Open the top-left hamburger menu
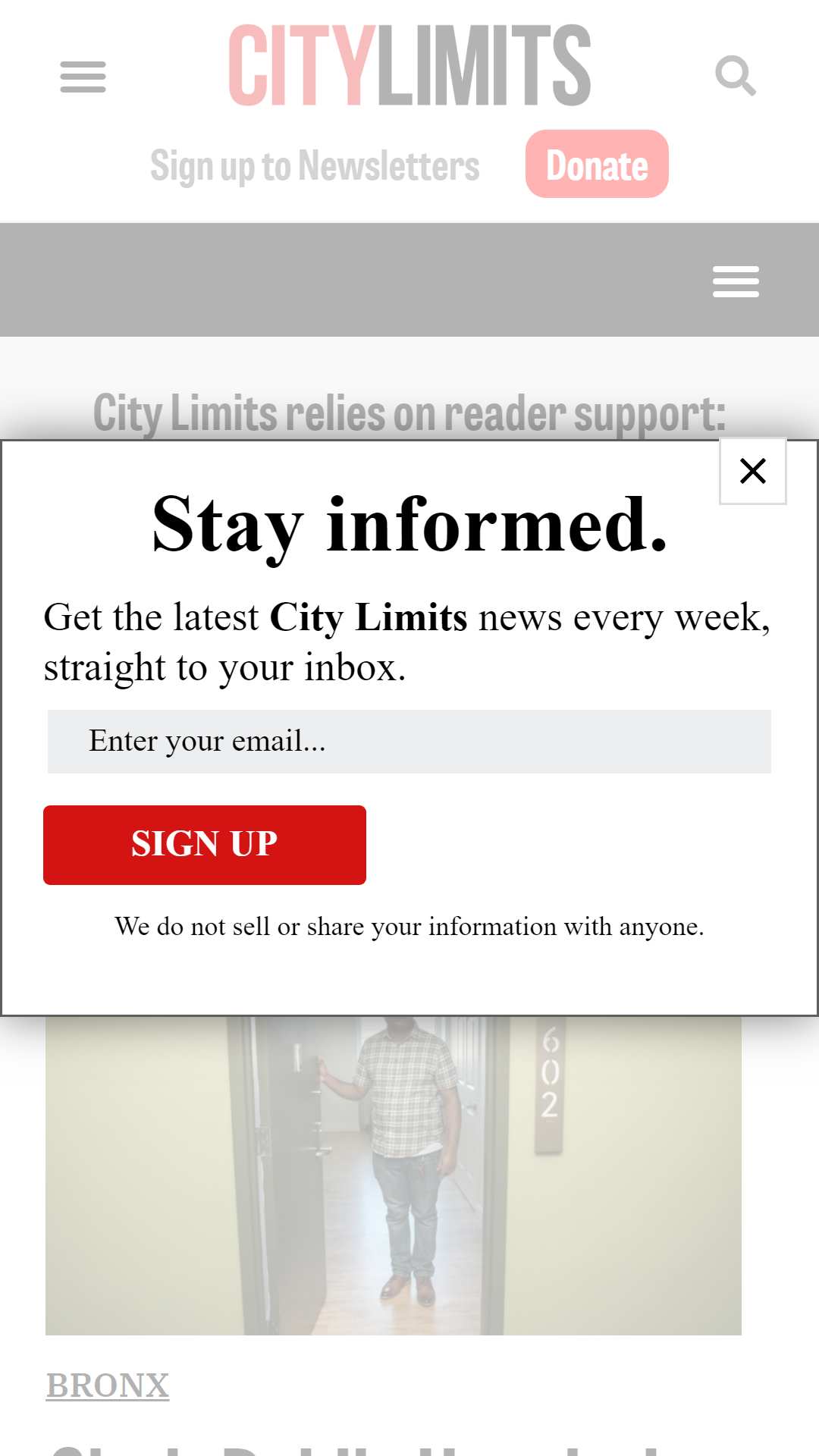819x1456 pixels. tap(83, 77)
